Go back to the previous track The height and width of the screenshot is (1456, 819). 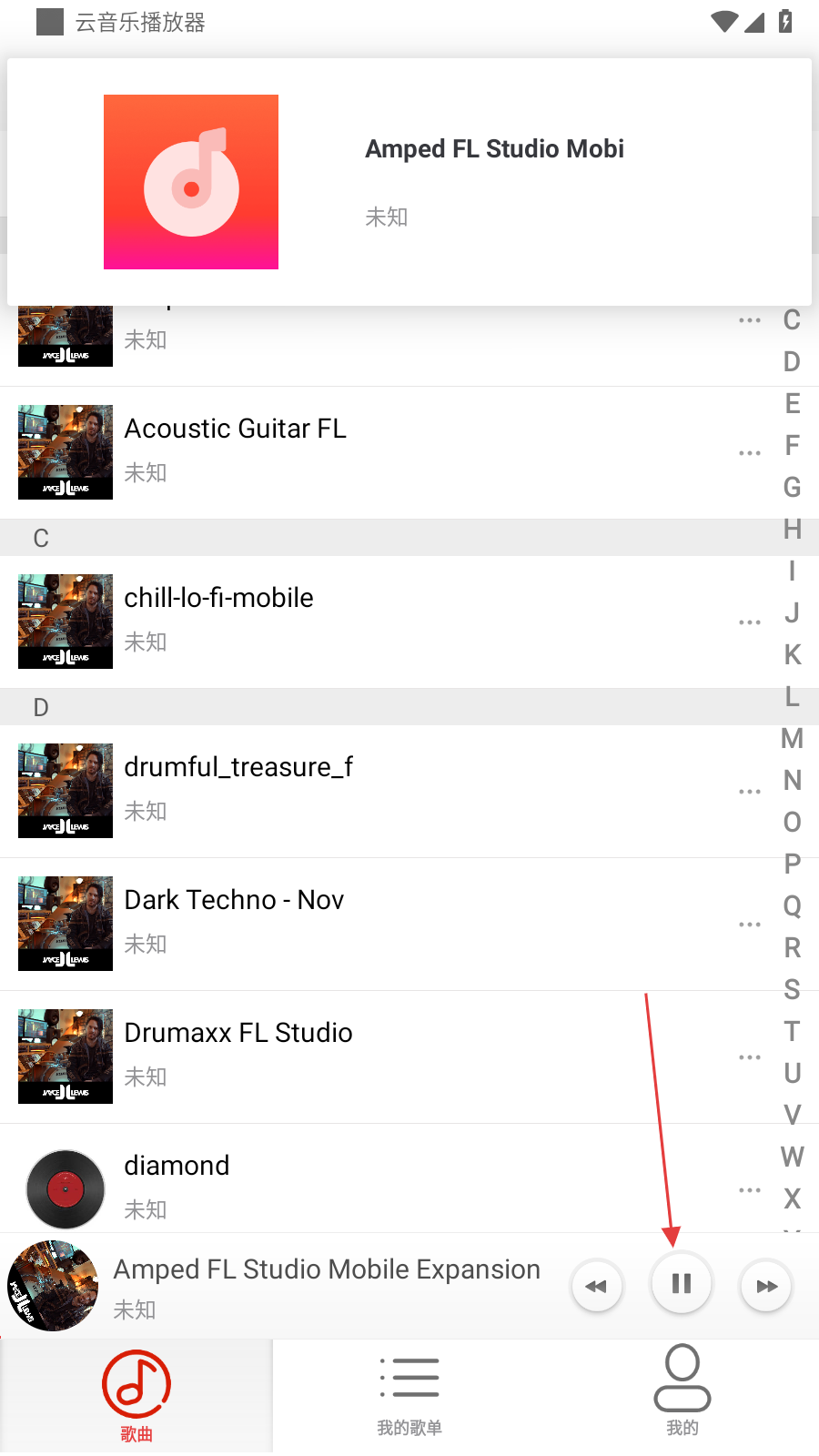pos(596,1286)
